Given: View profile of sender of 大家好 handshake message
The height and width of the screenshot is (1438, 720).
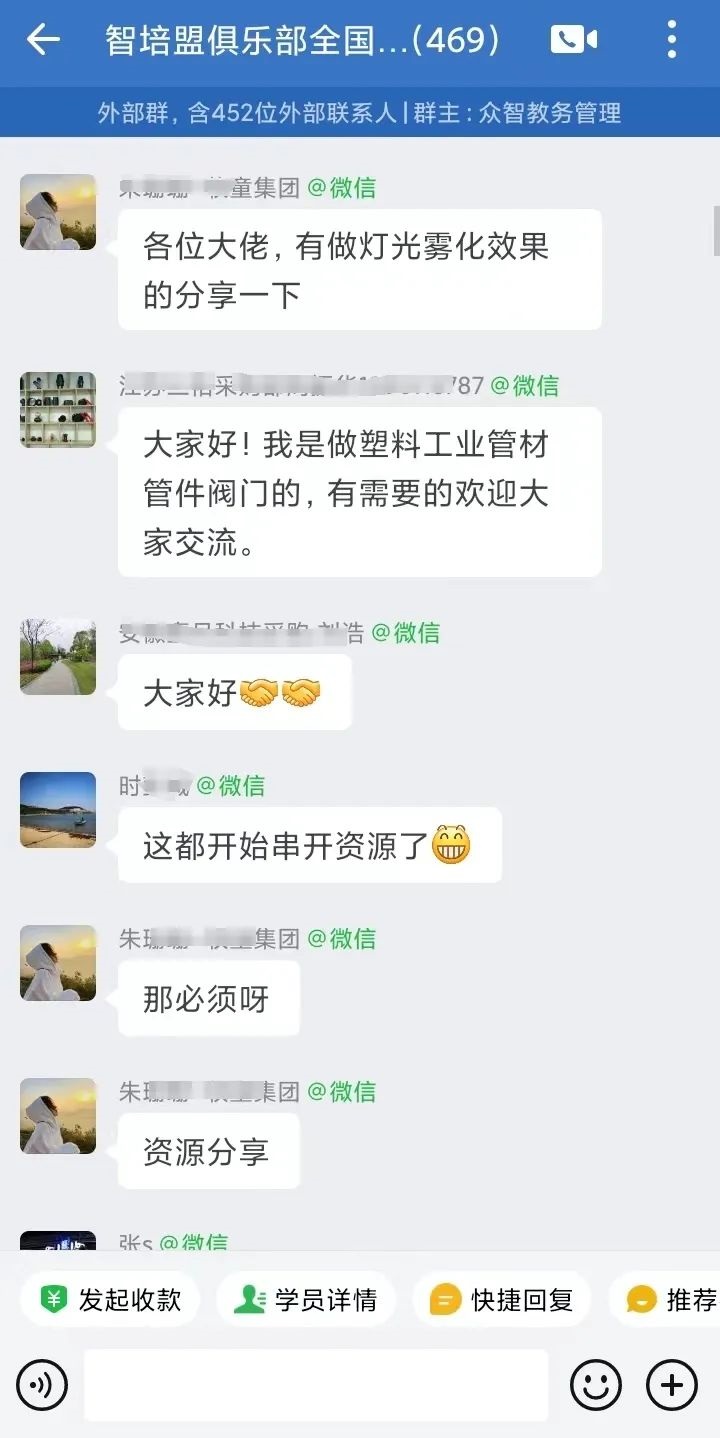Looking at the screenshot, I should tap(58, 656).
